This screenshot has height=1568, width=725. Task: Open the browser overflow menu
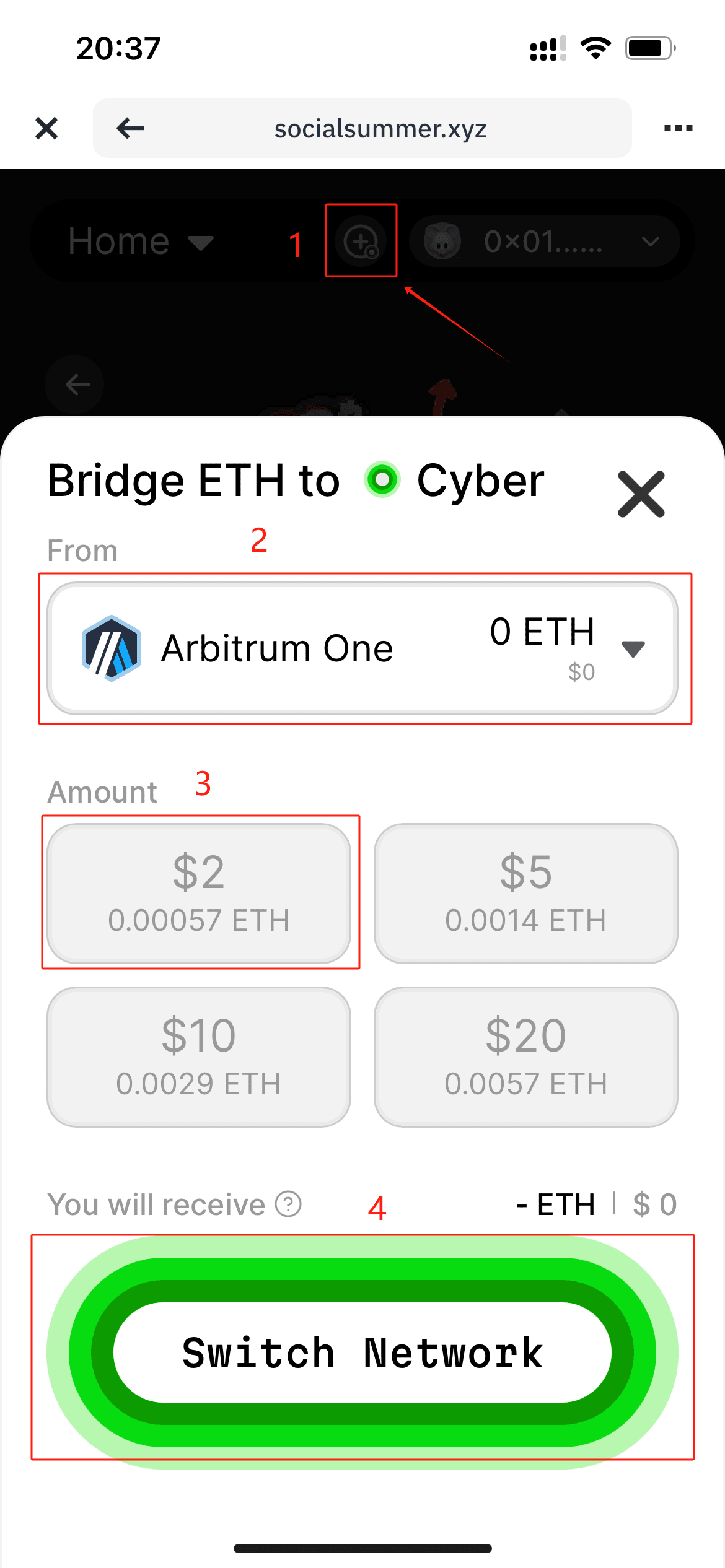[x=678, y=128]
